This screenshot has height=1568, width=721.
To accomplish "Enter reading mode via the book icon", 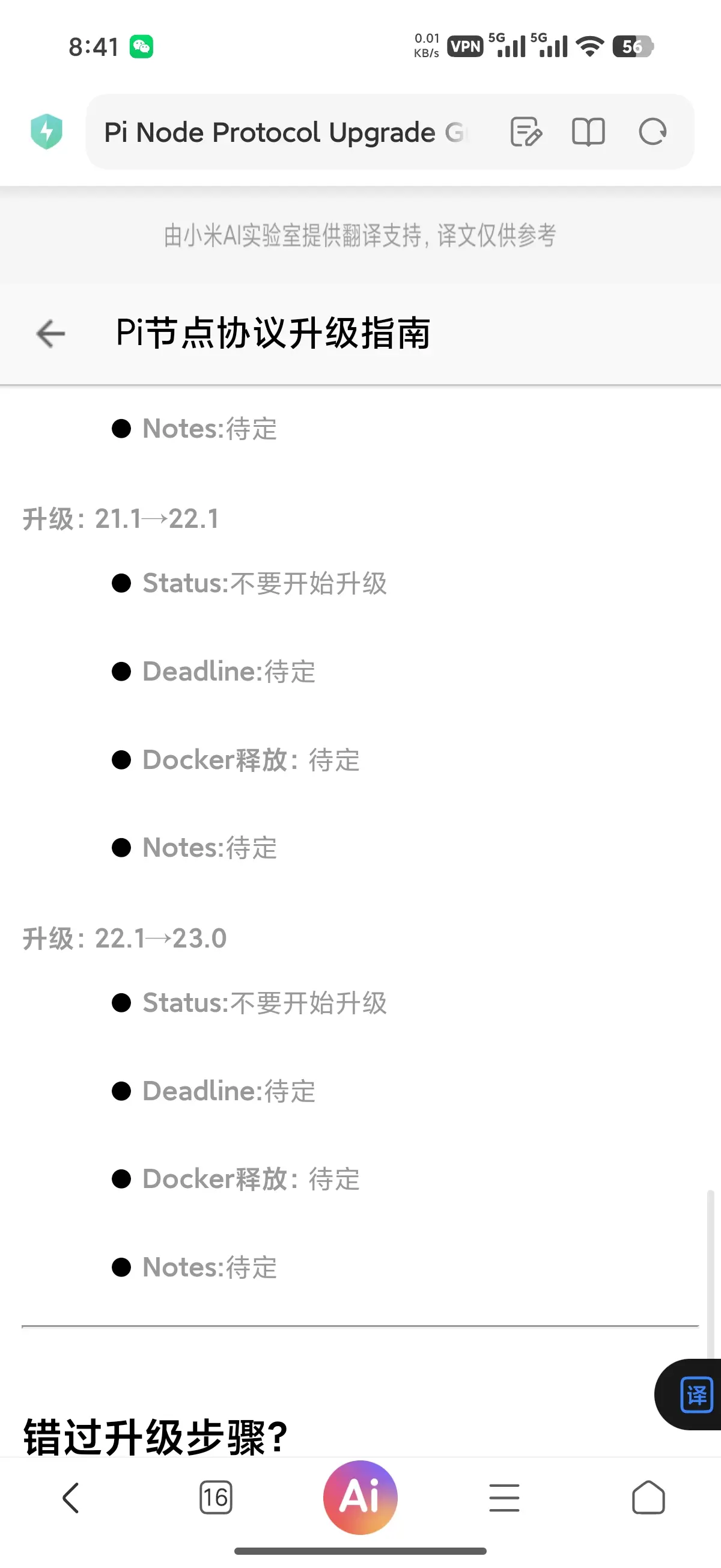I will (588, 132).
